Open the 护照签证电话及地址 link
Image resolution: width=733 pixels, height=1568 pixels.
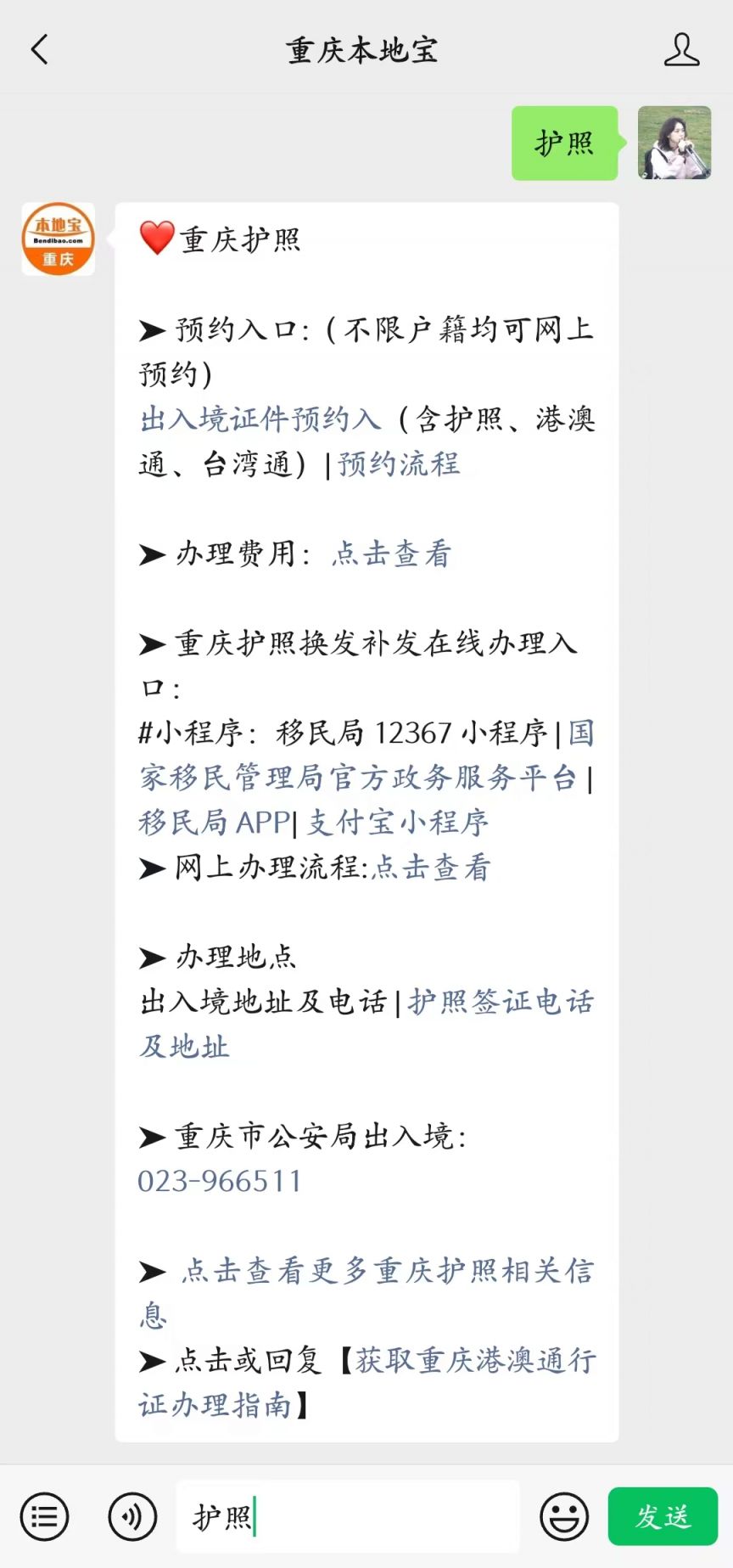tap(501, 1002)
